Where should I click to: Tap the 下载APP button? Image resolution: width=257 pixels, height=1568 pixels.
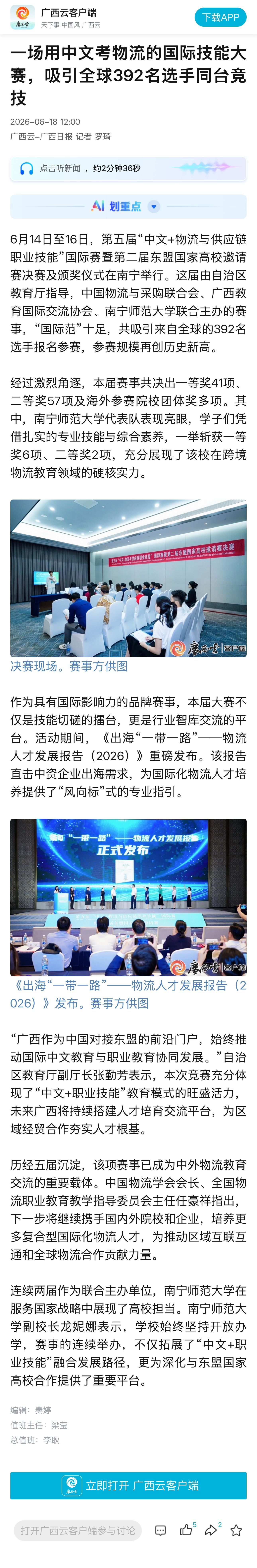221,17
